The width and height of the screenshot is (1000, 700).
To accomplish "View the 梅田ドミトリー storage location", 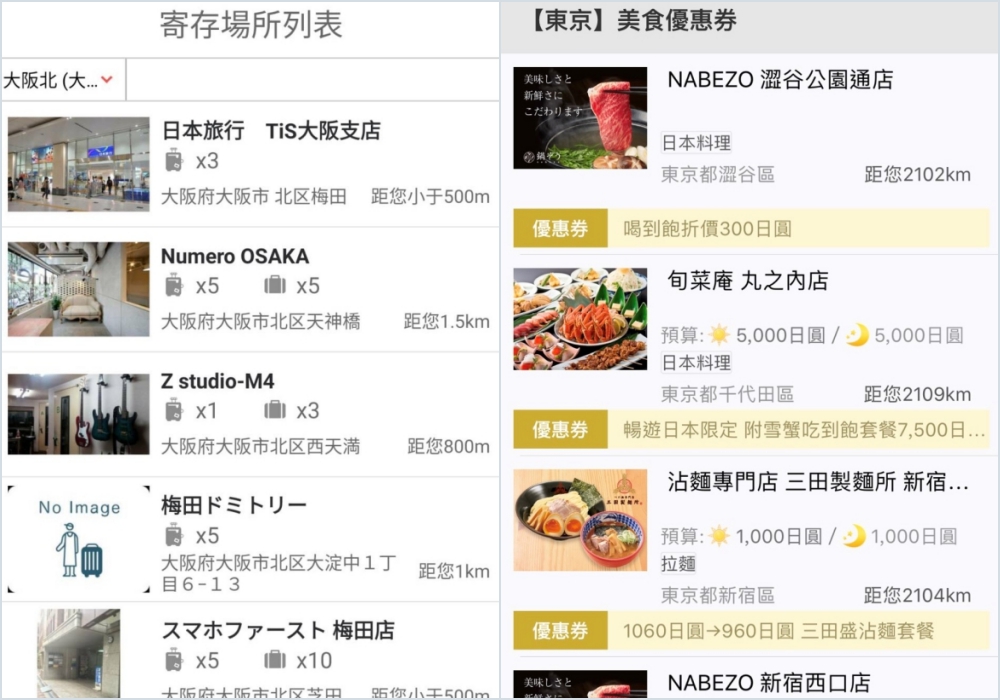I will click(x=250, y=538).
